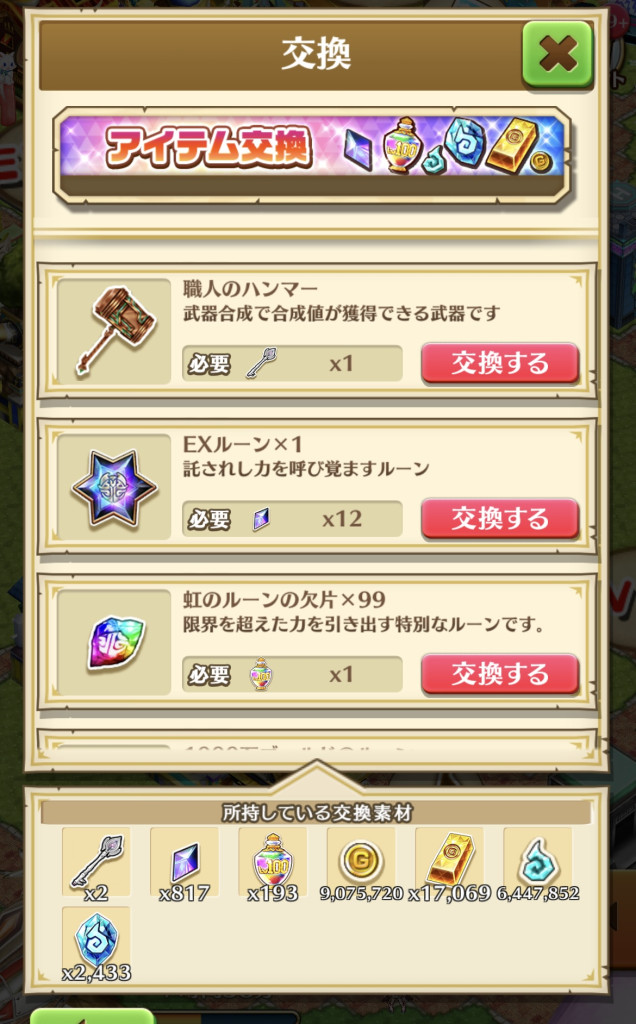Exchange for 職人のハンマー
The height and width of the screenshot is (1024, 636).
(x=500, y=363)
